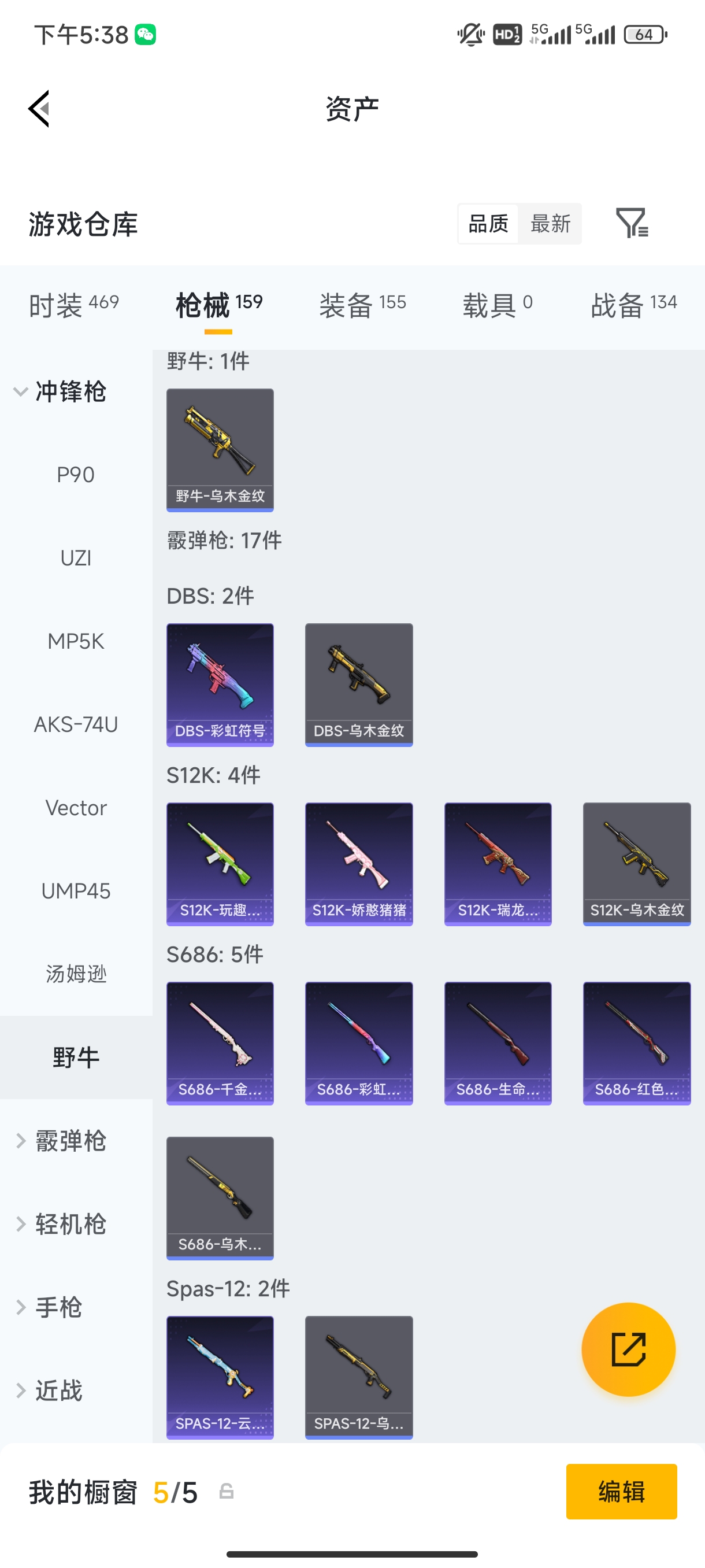
Task: Go back using the top-left arrow
Action: coord(39,109)
